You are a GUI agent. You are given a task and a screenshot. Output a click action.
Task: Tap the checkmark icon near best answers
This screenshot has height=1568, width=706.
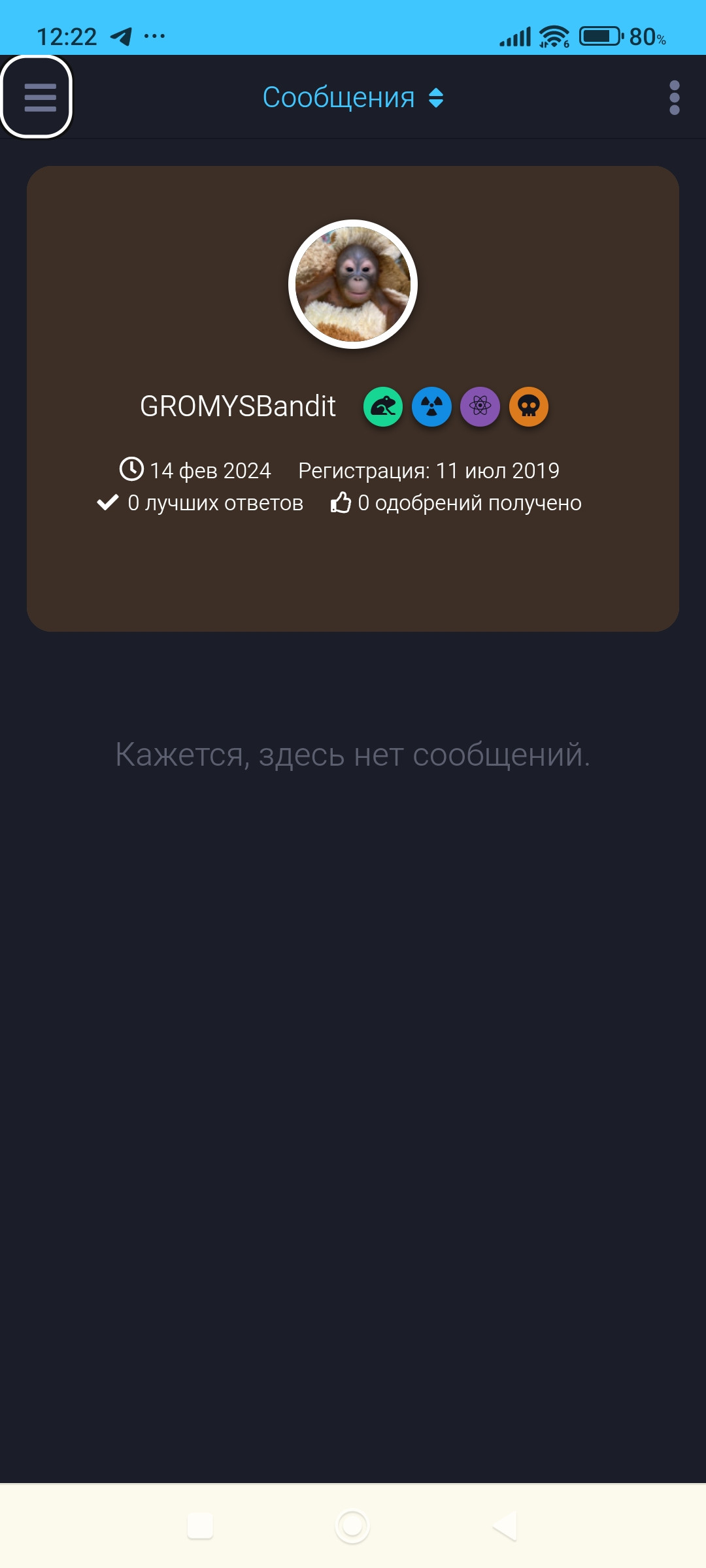click(x=108, y=502)
